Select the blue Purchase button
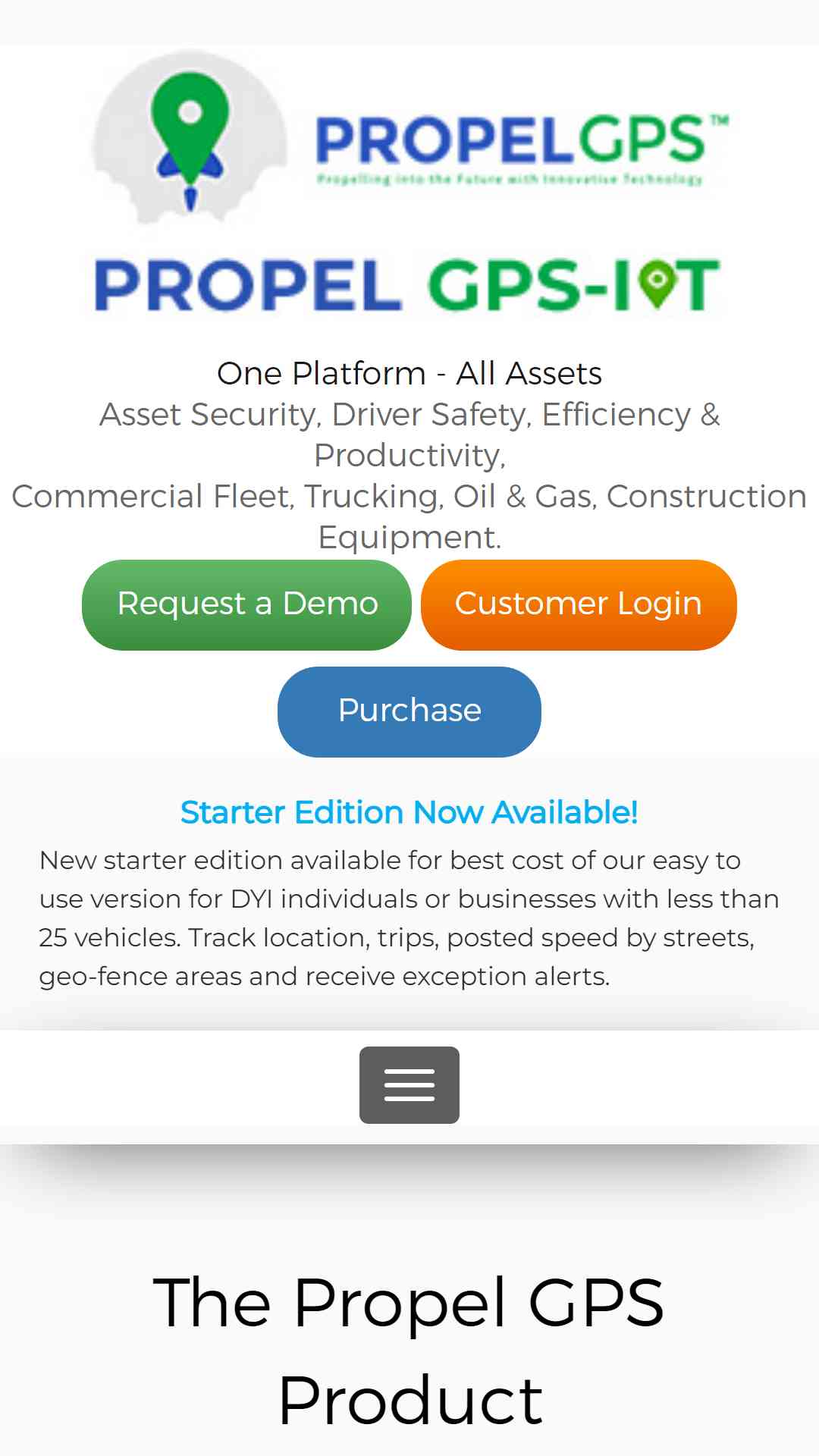The width and height of the screenshot is (819, 1456). pyautogui.click(x=409, y=711)
